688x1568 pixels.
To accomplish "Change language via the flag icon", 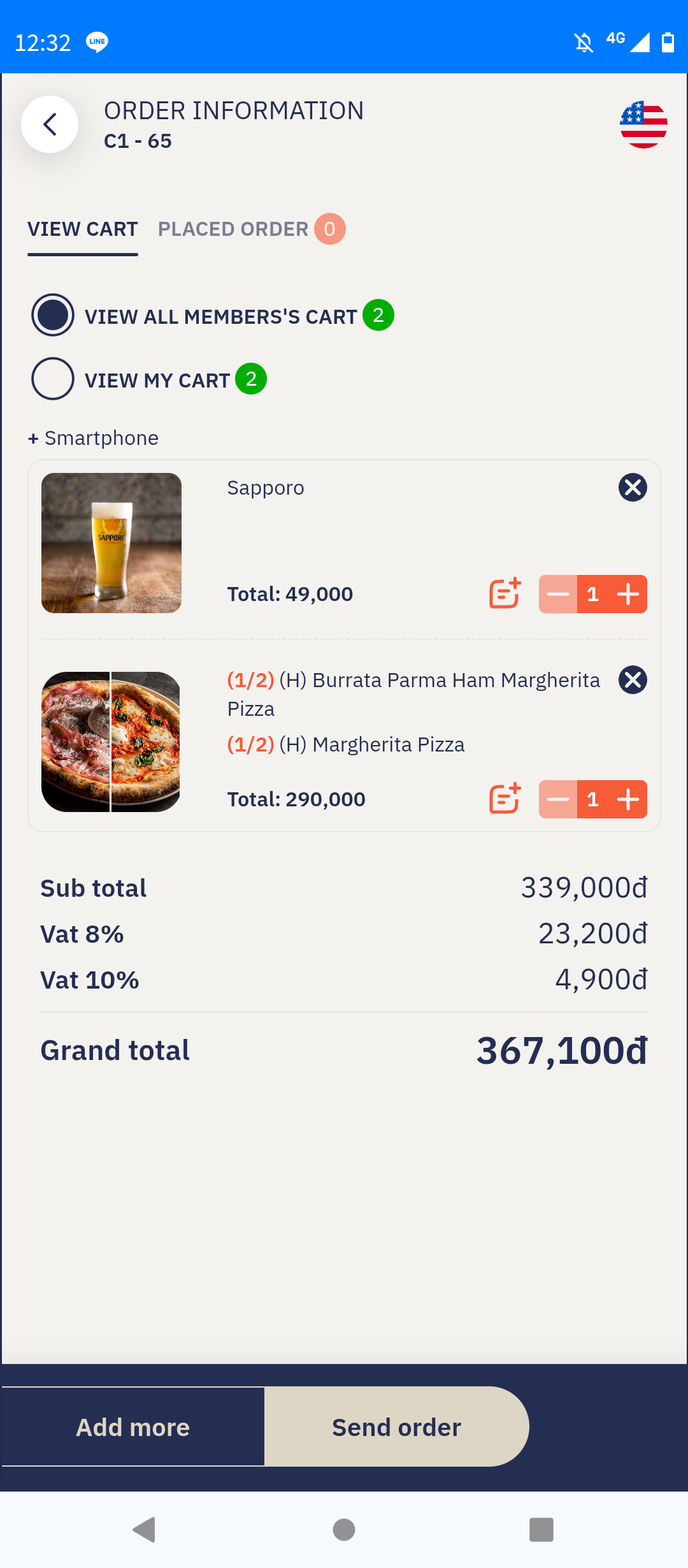I will pyautogui.click(x=643, y=124).
